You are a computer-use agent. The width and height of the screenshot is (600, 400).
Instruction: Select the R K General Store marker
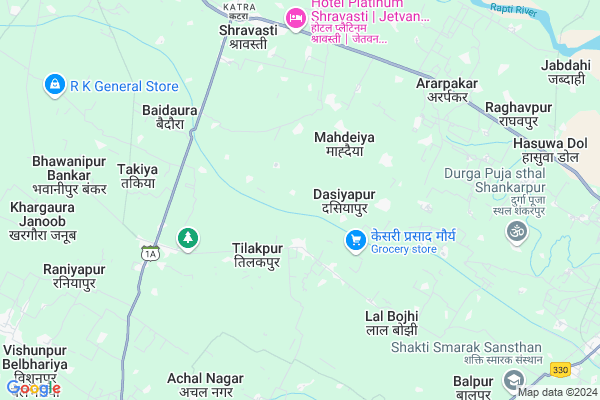(x=56, y=87)
